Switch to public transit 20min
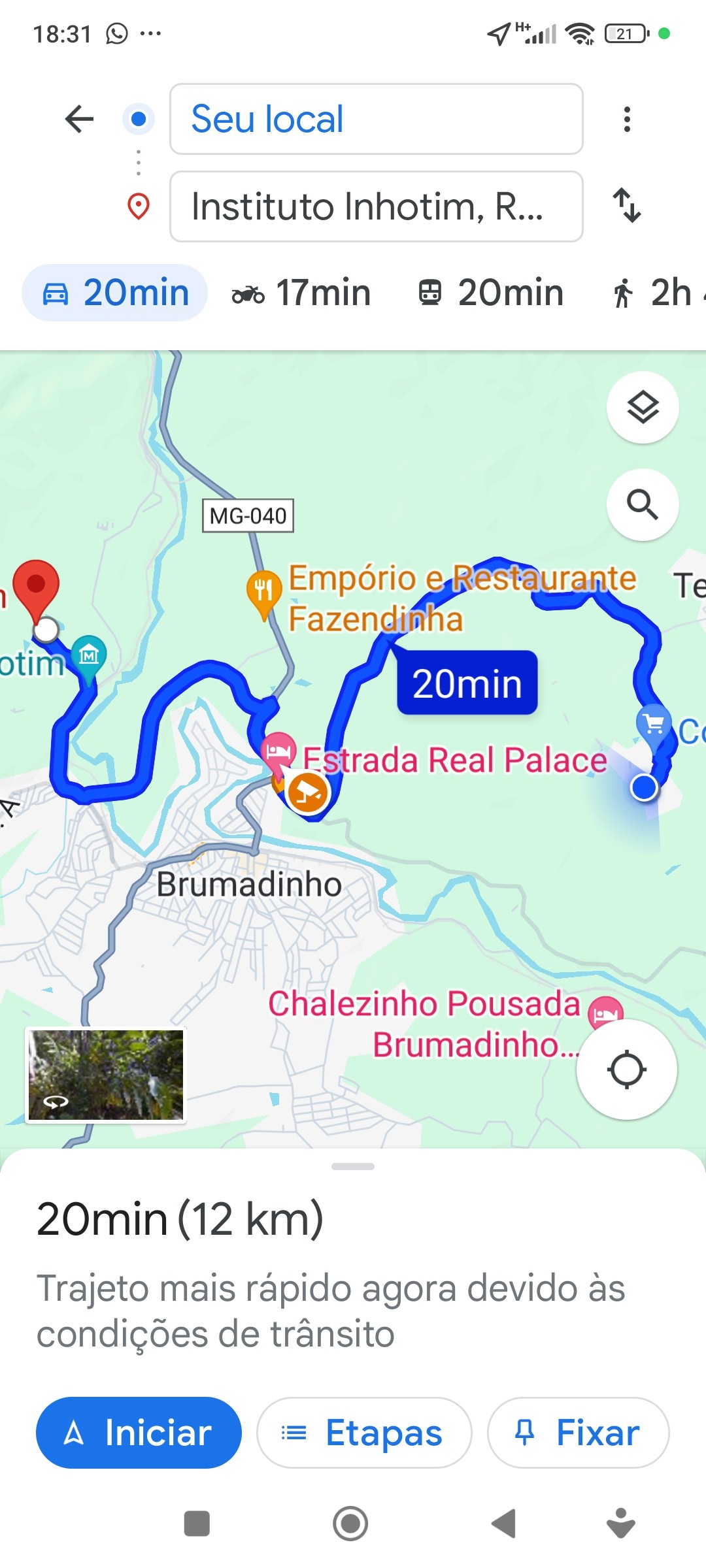The height and width of the screenshot is (1568, 706). point(490,293)
